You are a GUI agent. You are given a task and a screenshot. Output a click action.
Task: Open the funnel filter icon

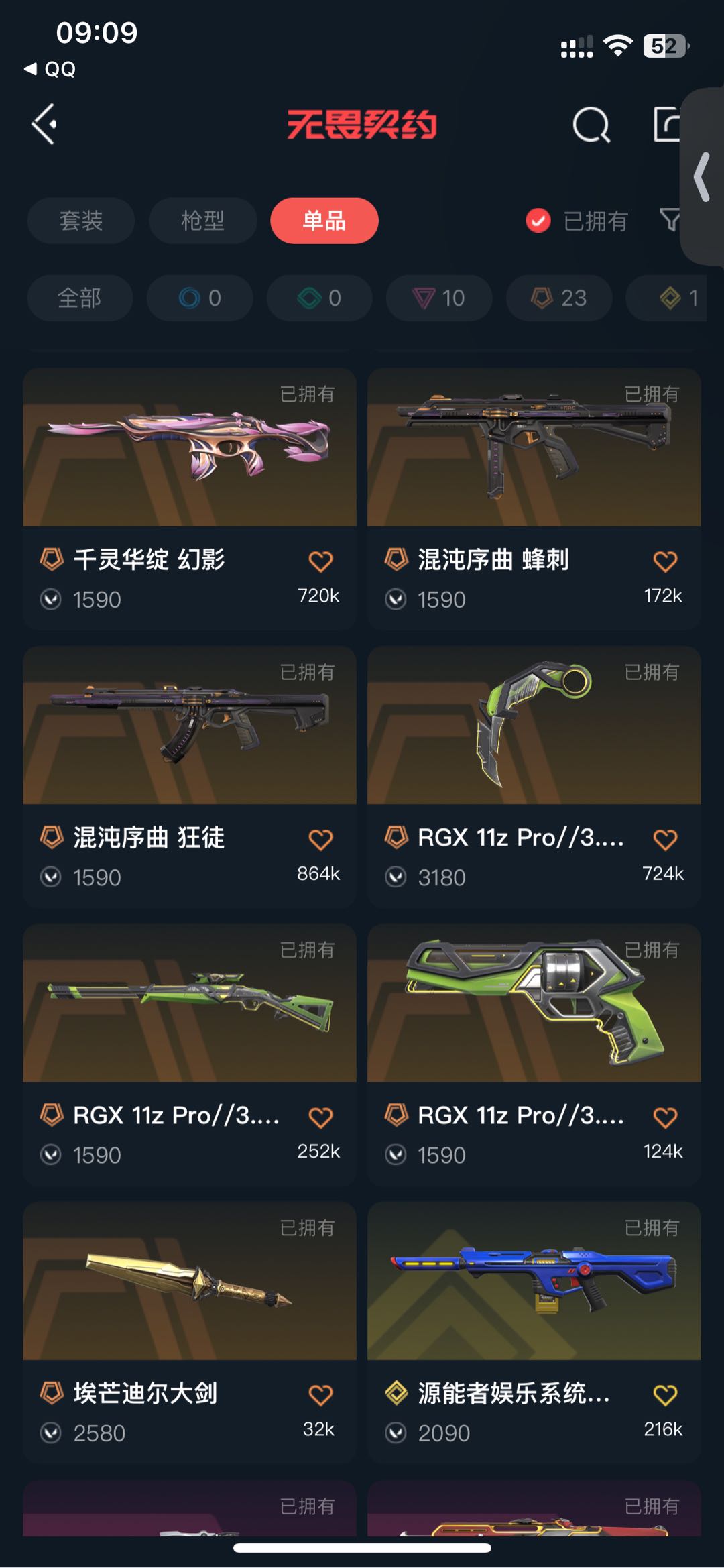[670, 219]
